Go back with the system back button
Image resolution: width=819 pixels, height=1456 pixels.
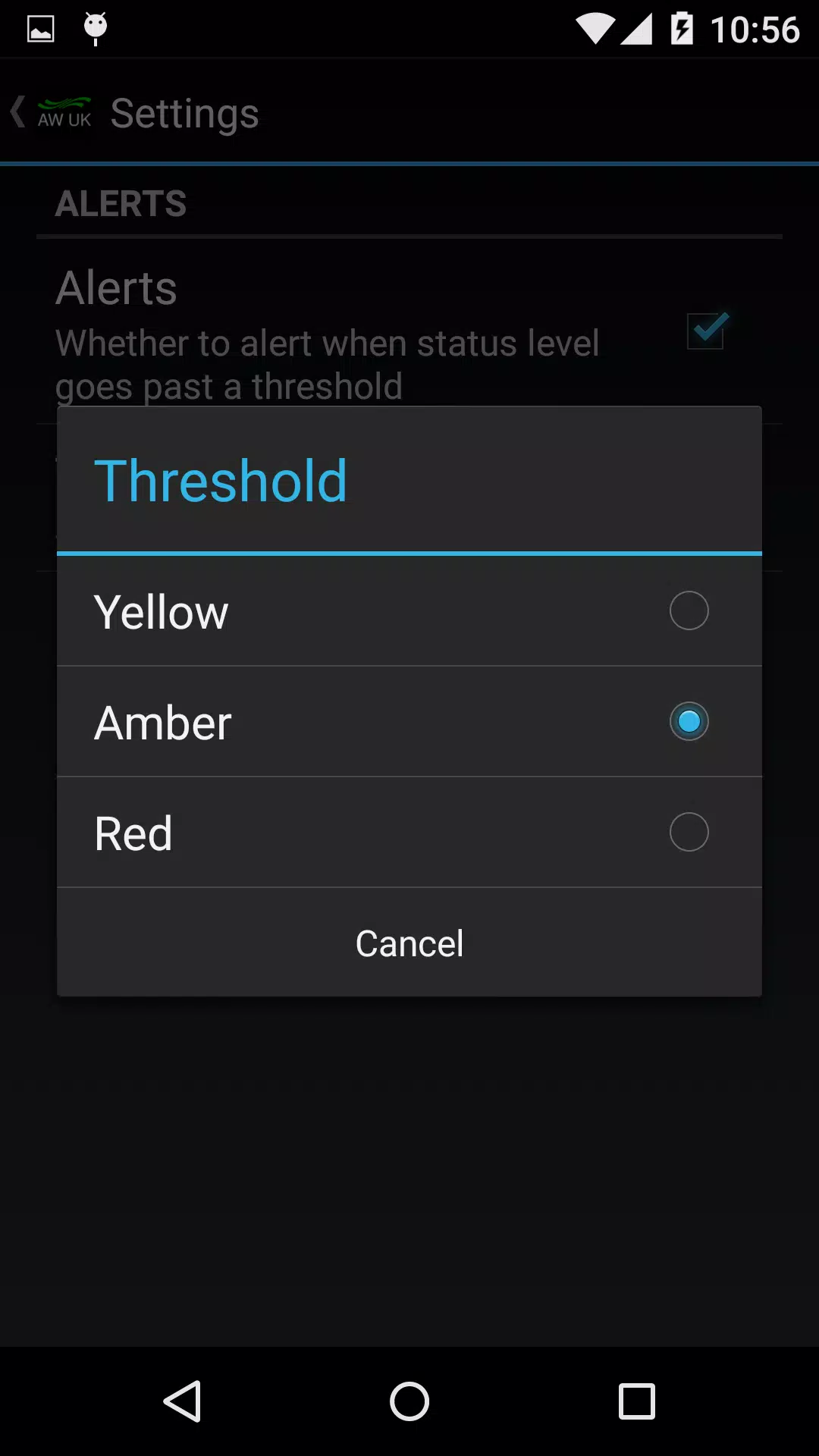182,1401
